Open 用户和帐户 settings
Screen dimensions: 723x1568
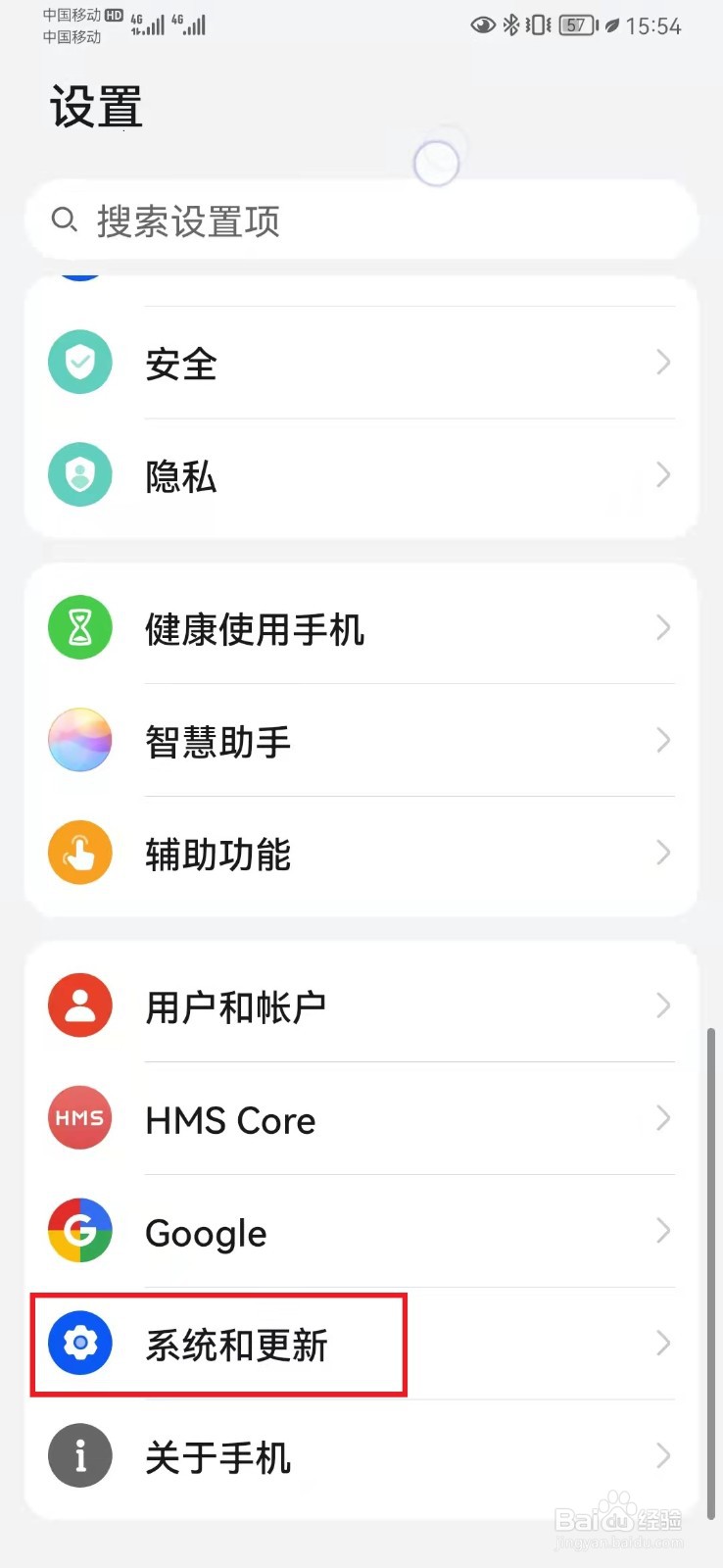pos(361,1005)
